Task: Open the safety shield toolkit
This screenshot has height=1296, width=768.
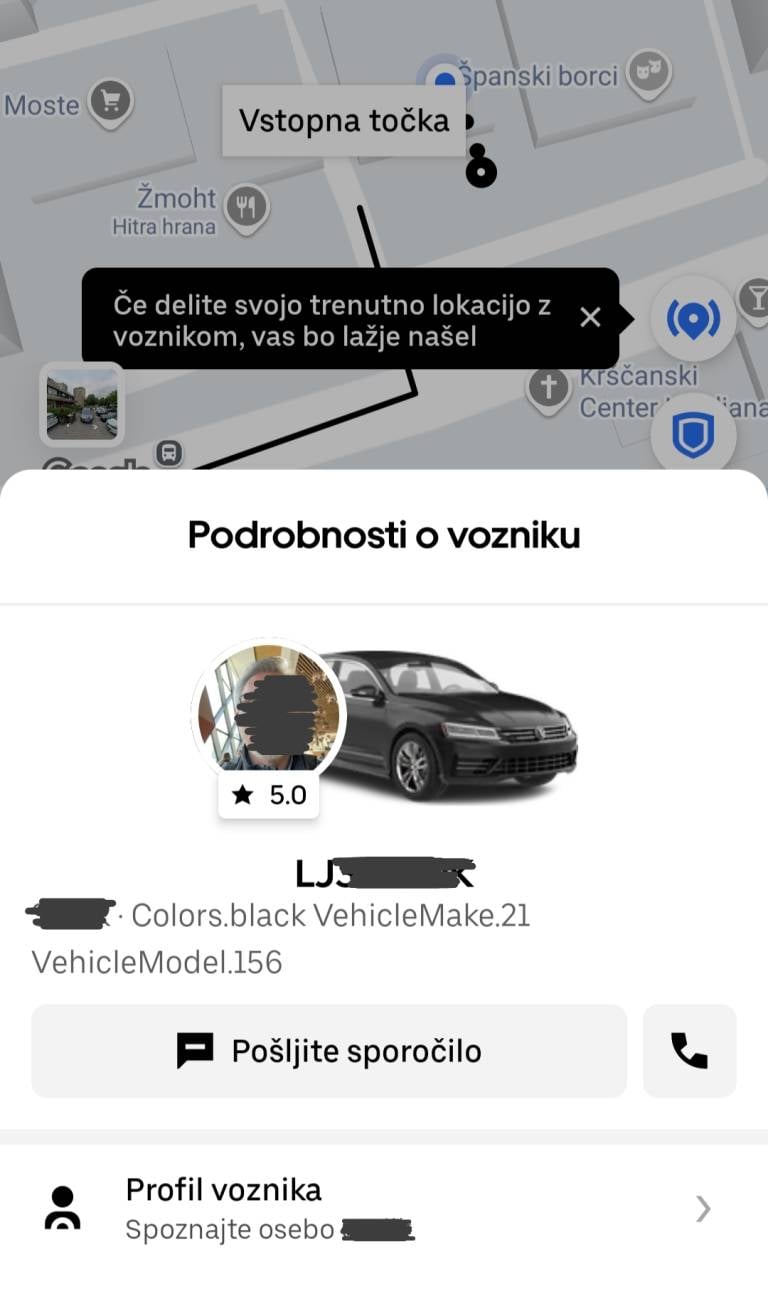Action: coord(693,436)
